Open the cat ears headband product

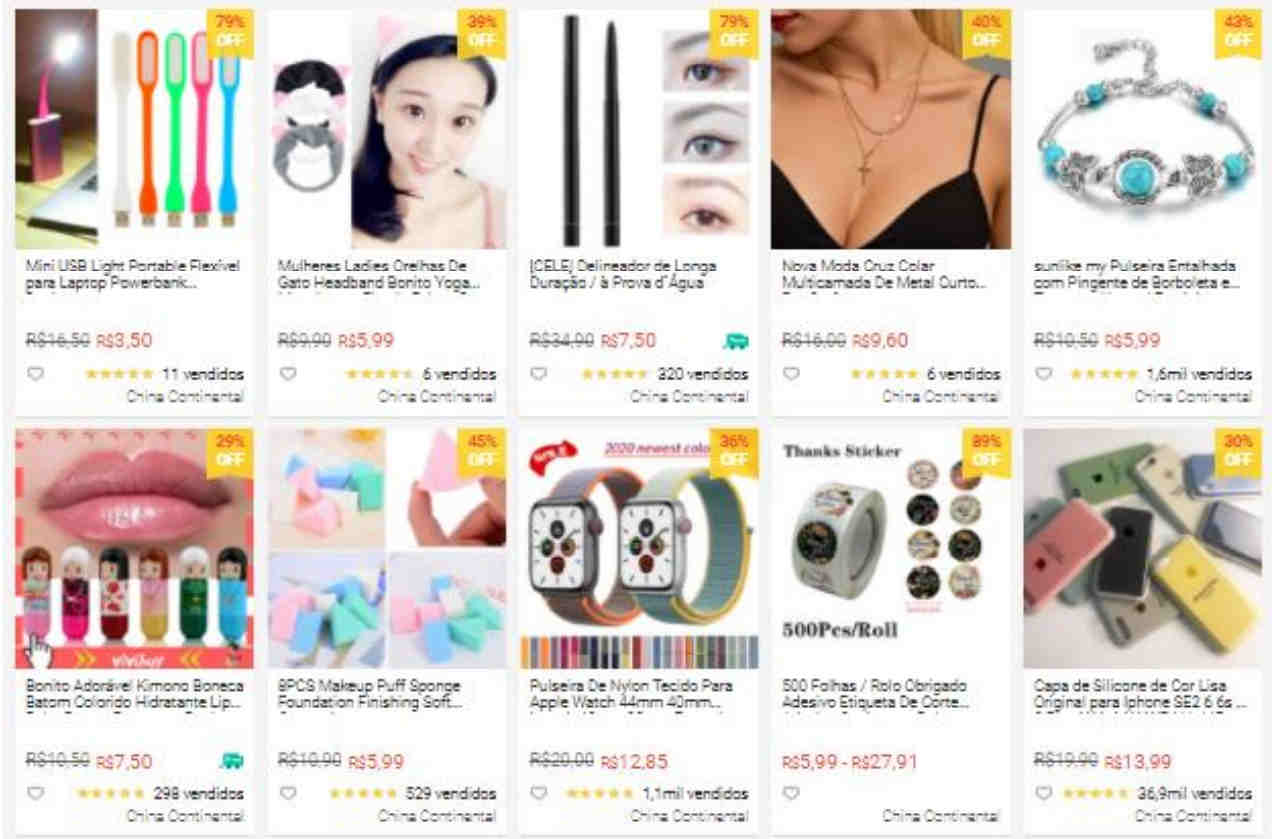point(385,274)
